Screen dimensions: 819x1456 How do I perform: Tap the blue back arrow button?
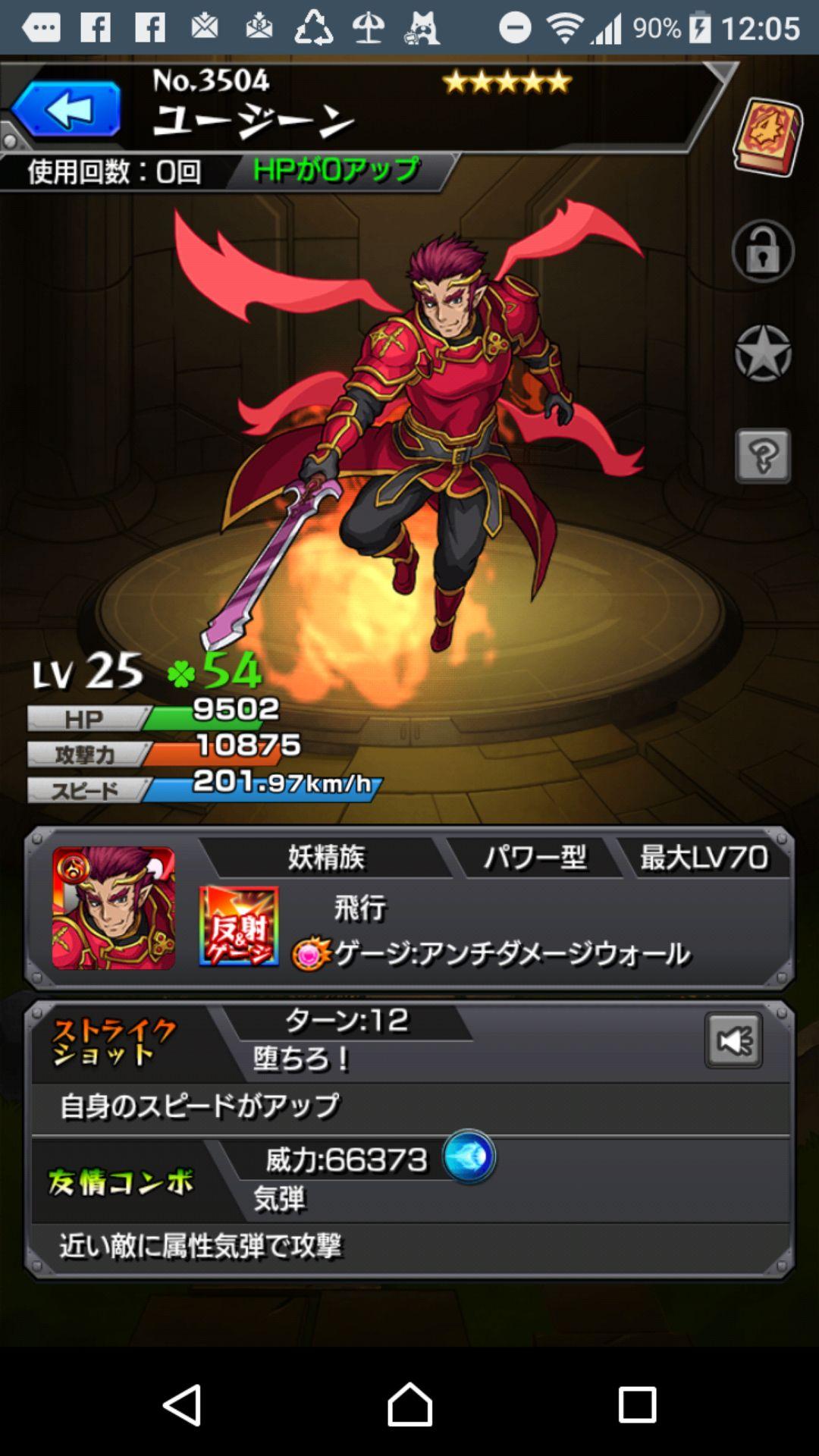pyautogui.click(x=66, y=110)
